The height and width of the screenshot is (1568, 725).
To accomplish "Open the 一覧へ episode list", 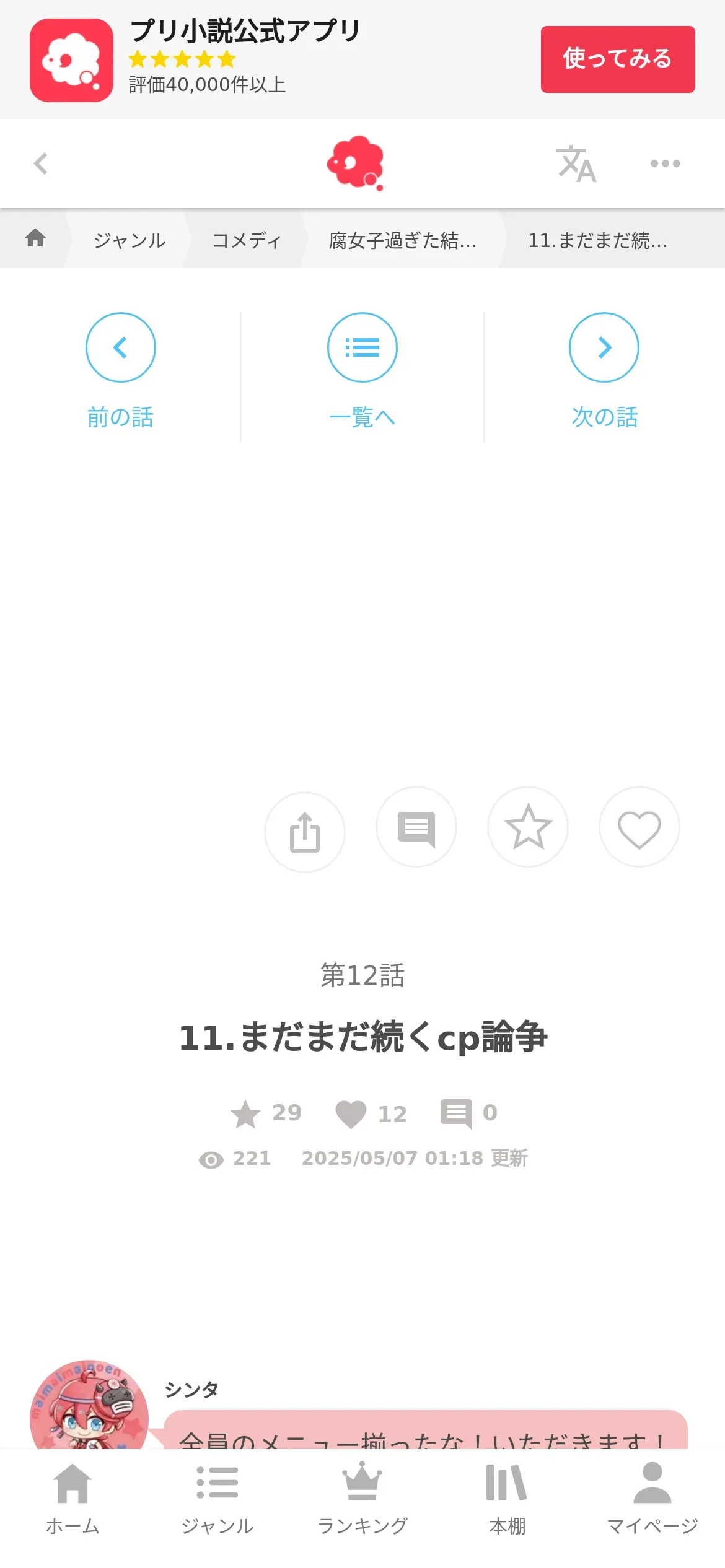I will click(x=362, y=370).
